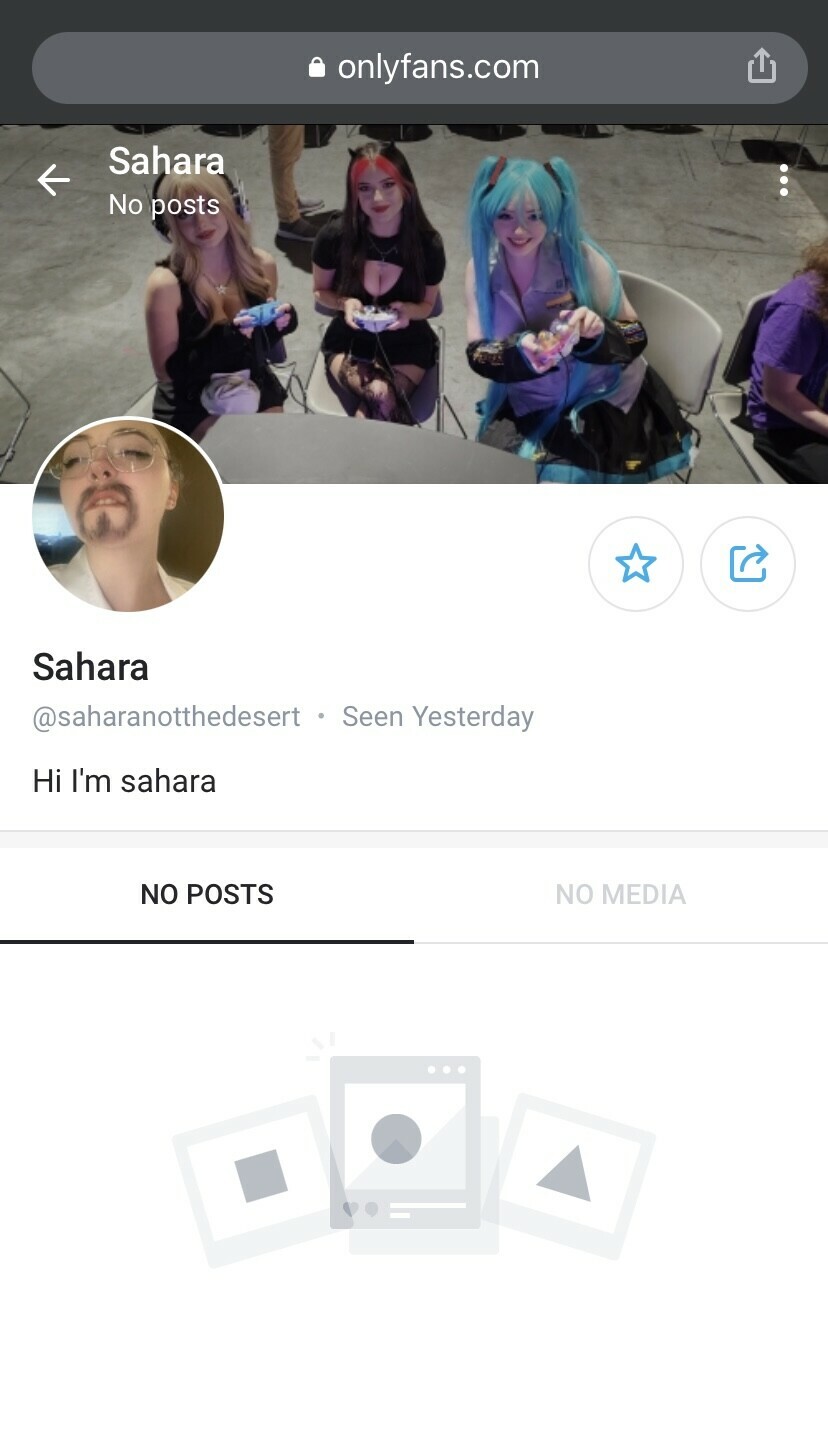Switch to the No Media tab
This screenshot has height=1445, width=828.
click(x=620, y=894)
